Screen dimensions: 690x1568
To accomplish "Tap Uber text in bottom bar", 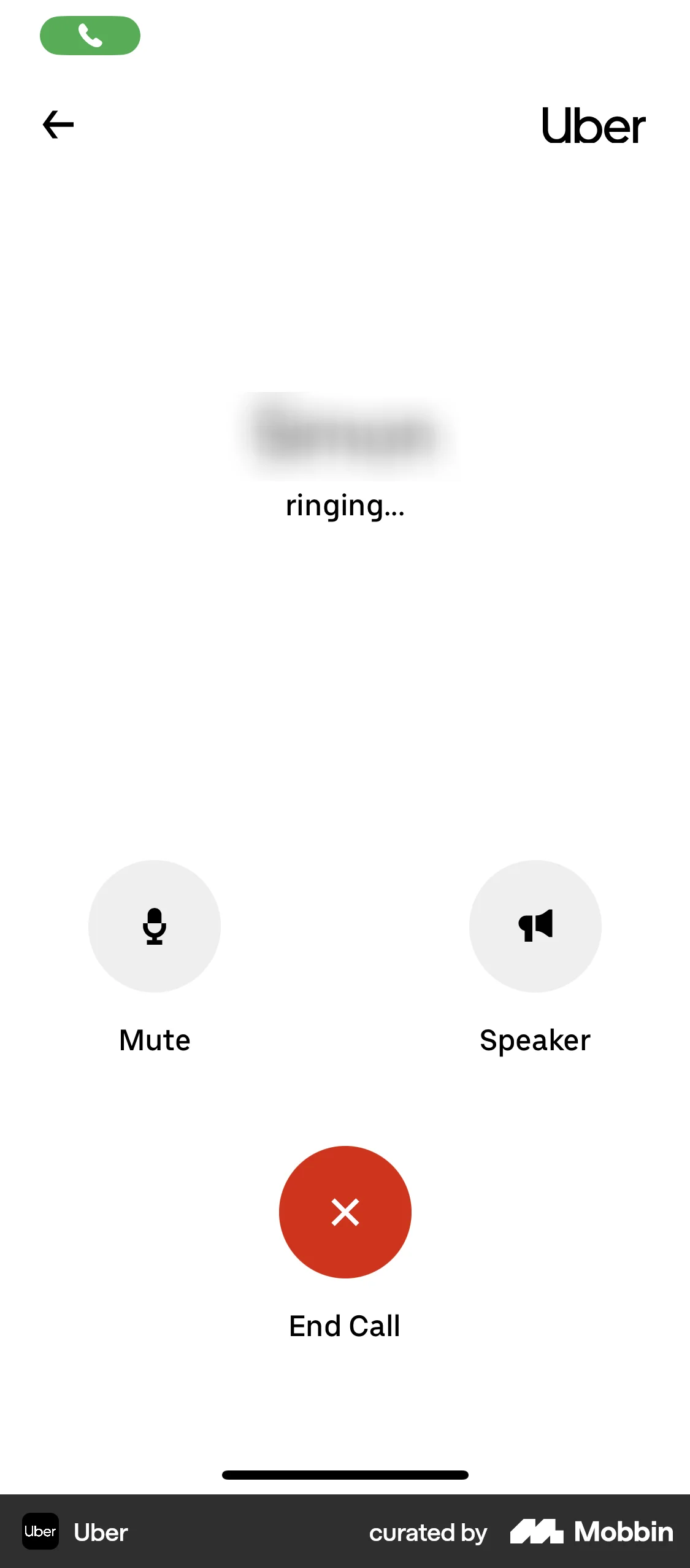I will 101,1532.
